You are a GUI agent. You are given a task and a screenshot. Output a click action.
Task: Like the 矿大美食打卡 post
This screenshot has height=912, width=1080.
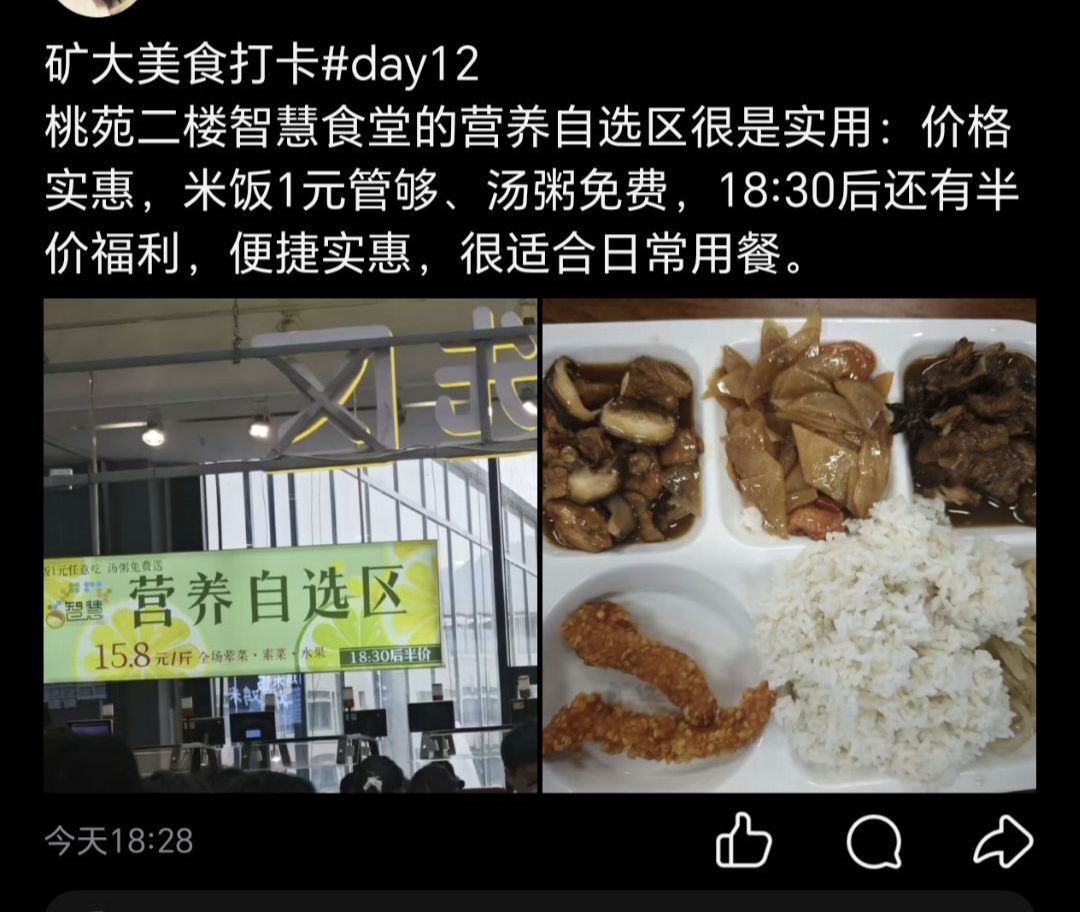[744, 840]
